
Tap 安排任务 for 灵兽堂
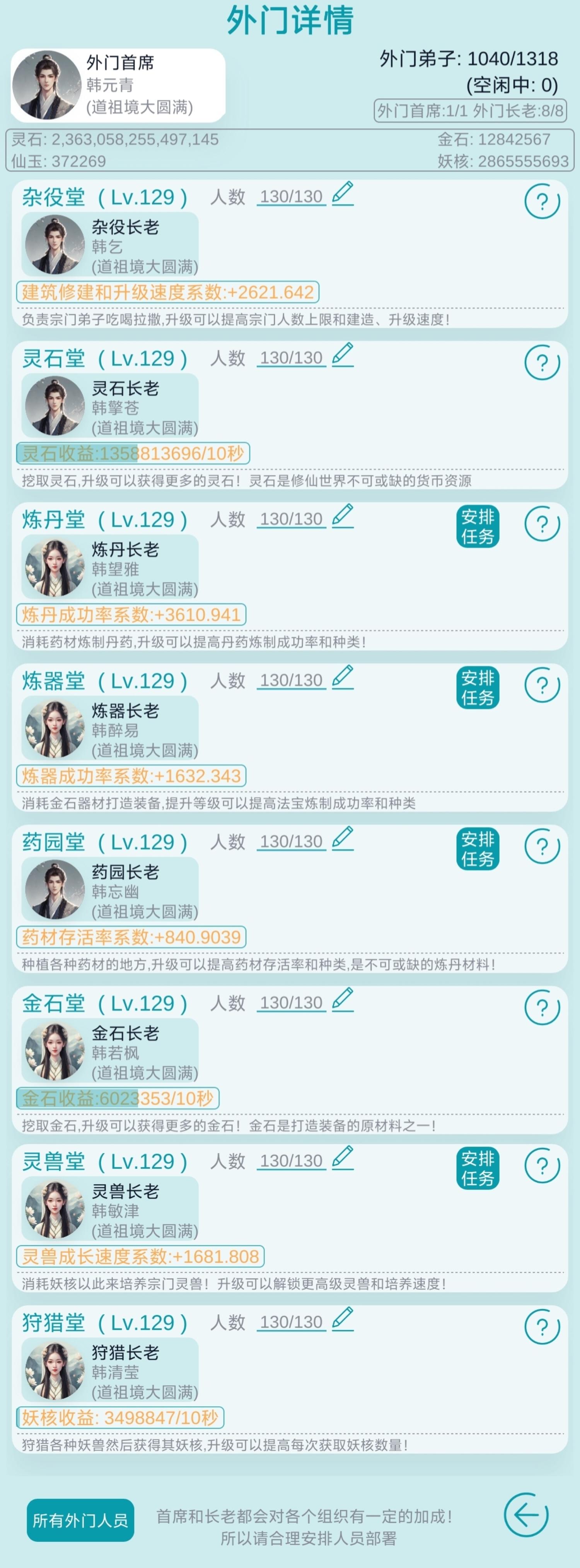tap(478, 1168)
